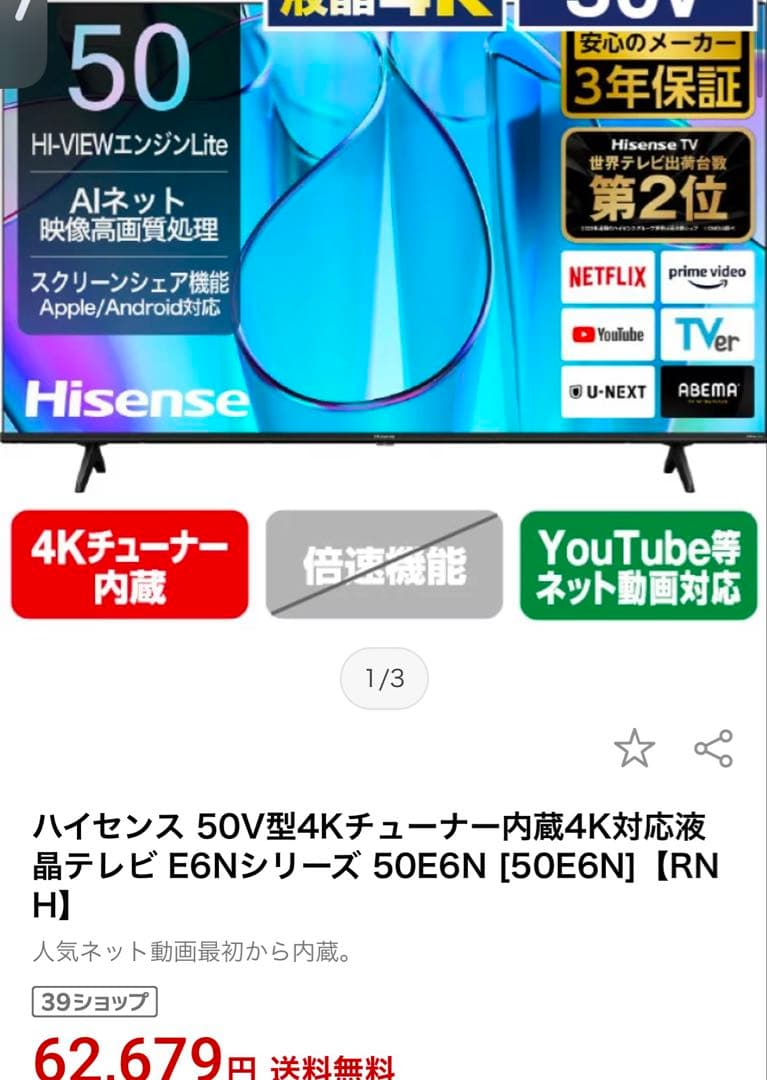The height and width of the screenshot is (1080, 767).
Task: Tap the share icon below the gallery
Action: 713,746
